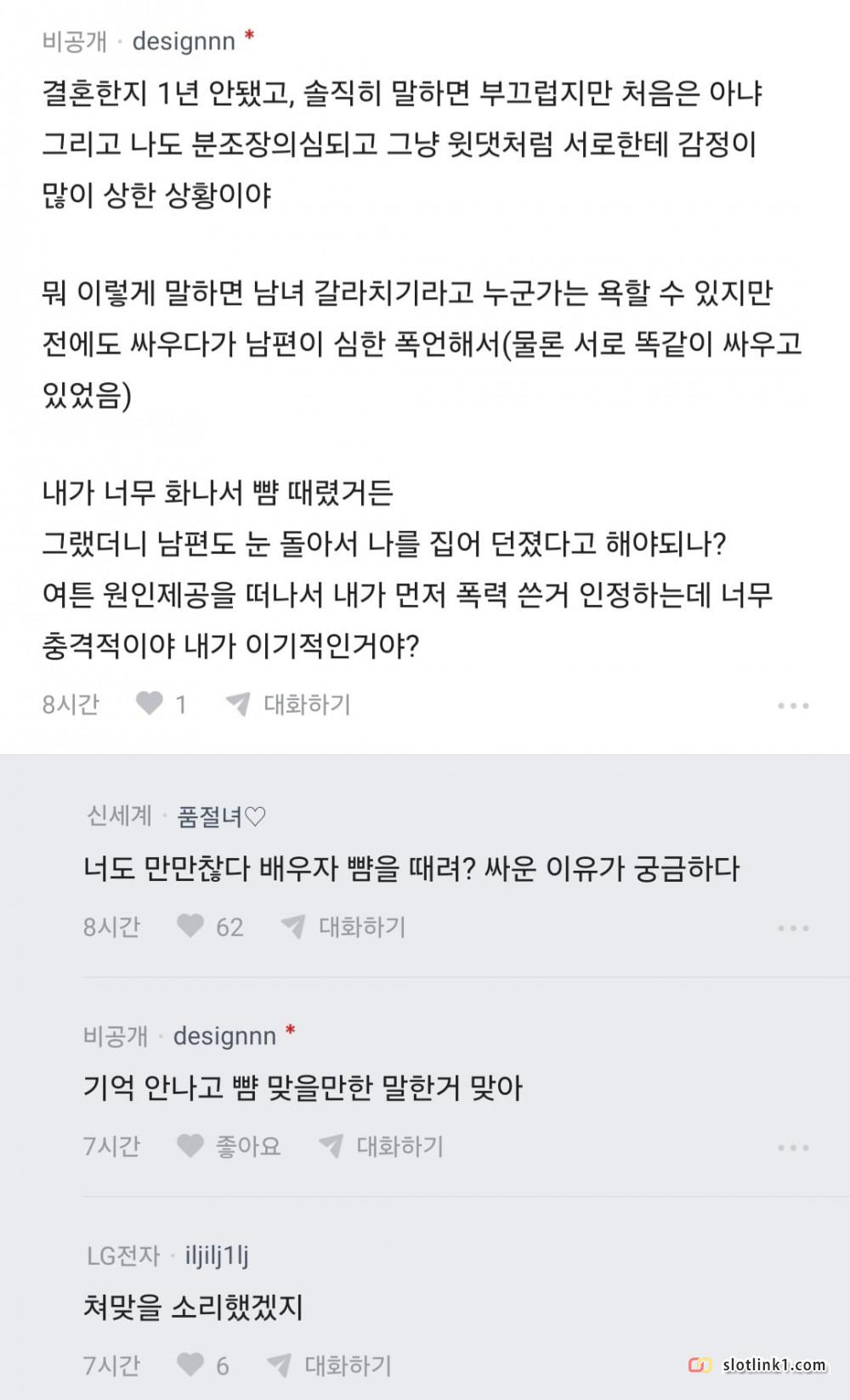Tap 대화하기 under 품절녀's comment
Image resolution: width=850 pixels, height=1400 pixels.
point(343,926)
